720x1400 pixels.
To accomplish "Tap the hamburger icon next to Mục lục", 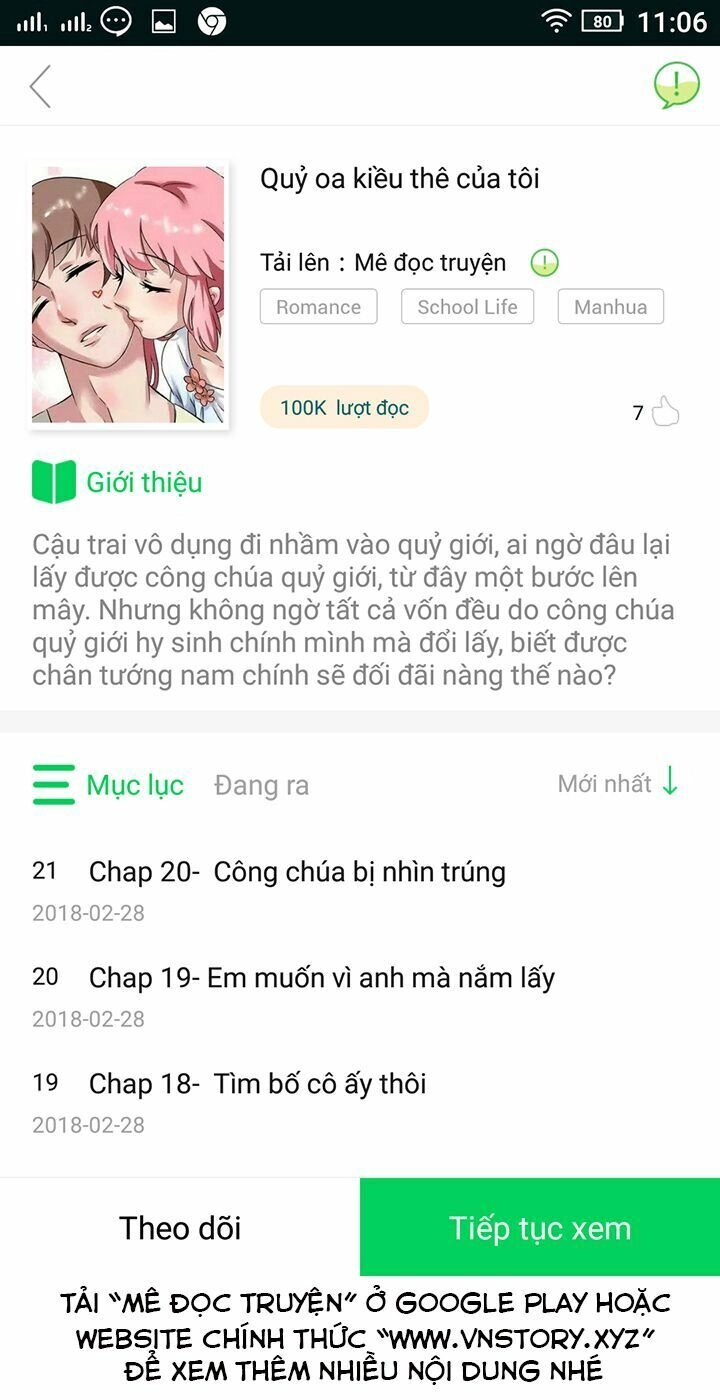I will (x=55, y=785).
